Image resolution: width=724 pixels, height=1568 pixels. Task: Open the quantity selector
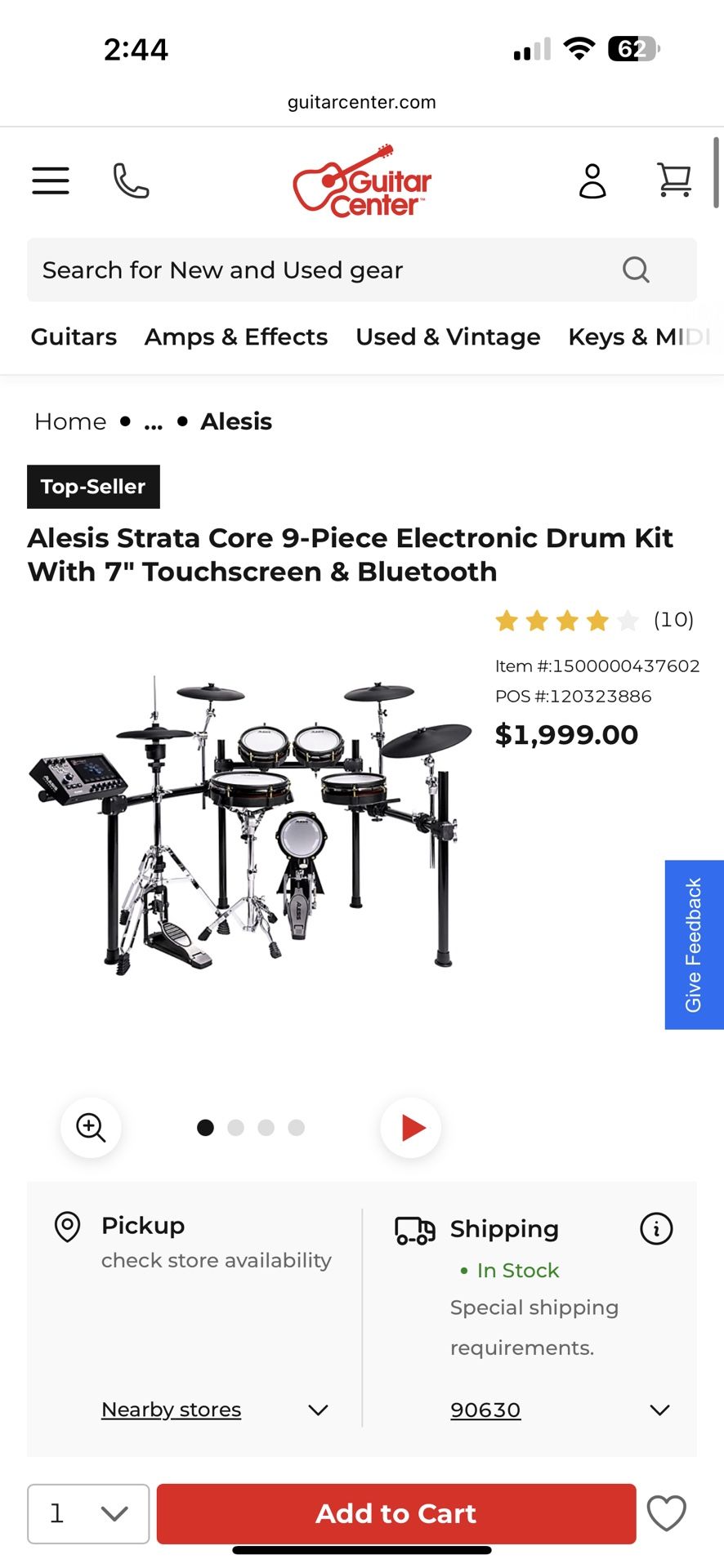(x=88, y=1513)
